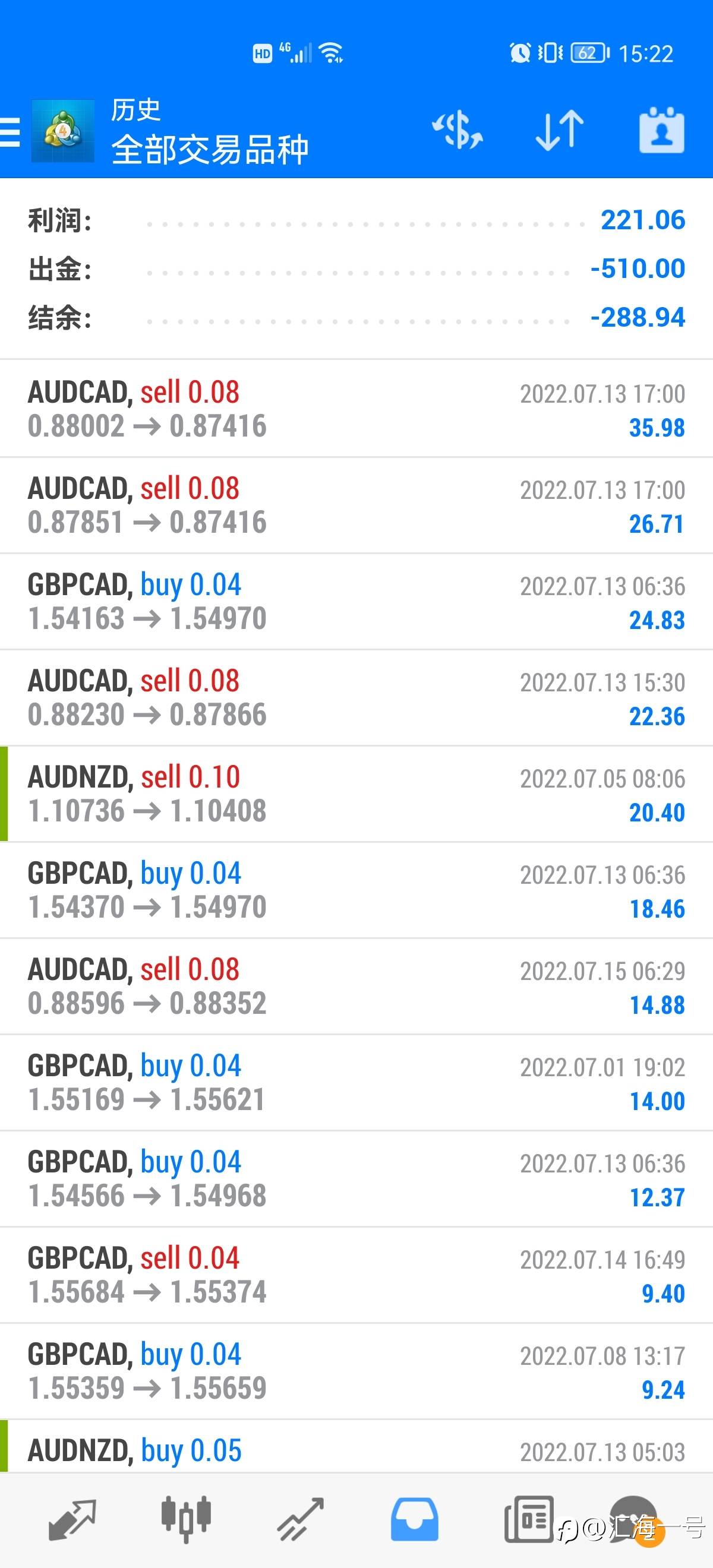Open the sort order options

tap(560, 130)
